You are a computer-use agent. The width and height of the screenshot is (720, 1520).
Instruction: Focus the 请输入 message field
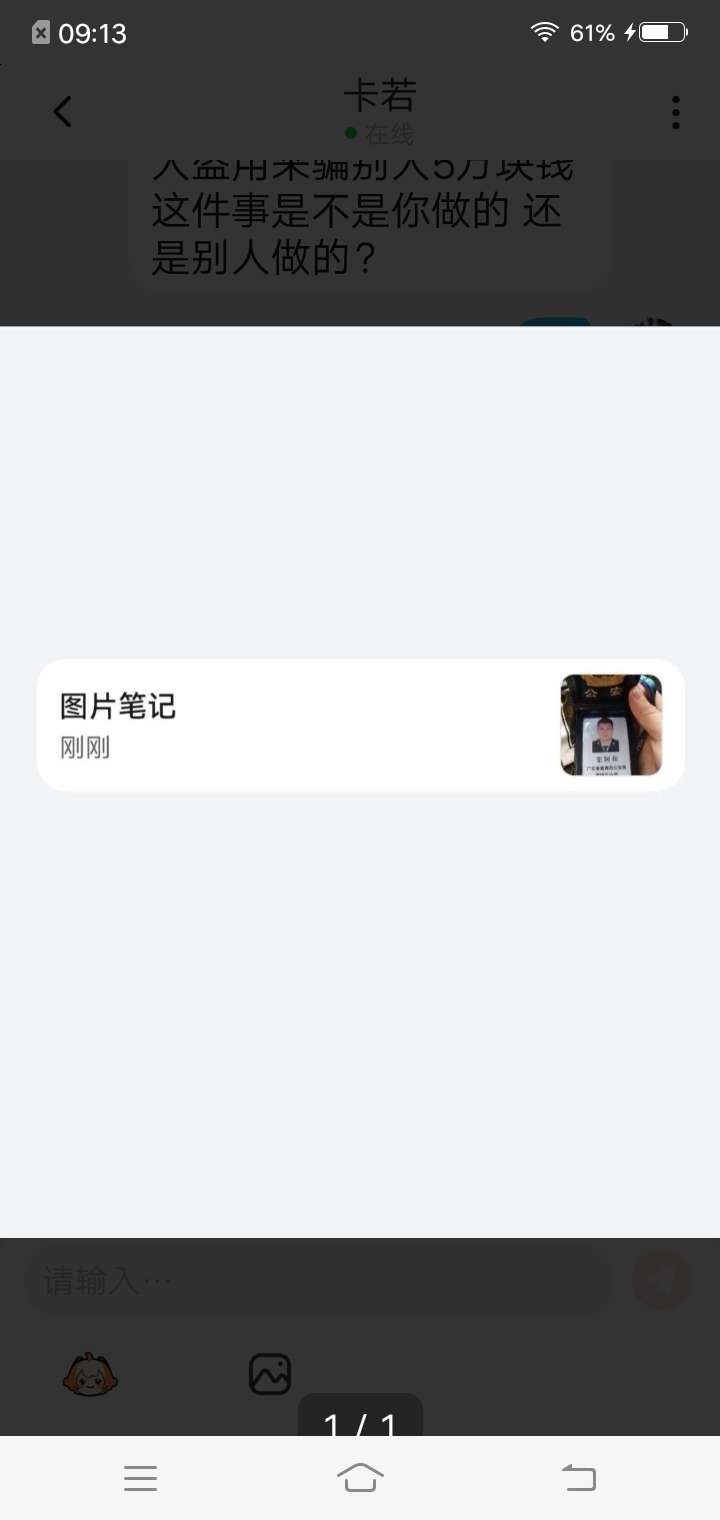tap(316, 1280)
